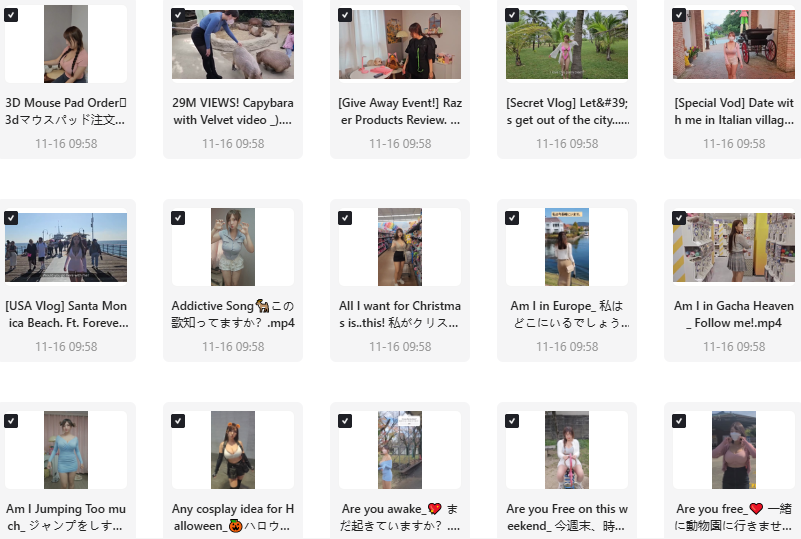Uncheck the USA Vlog Santa Monica Beach checkbox
Viewport: 801px width, 539px height.
pyautogui.click(x=11, y=218)
